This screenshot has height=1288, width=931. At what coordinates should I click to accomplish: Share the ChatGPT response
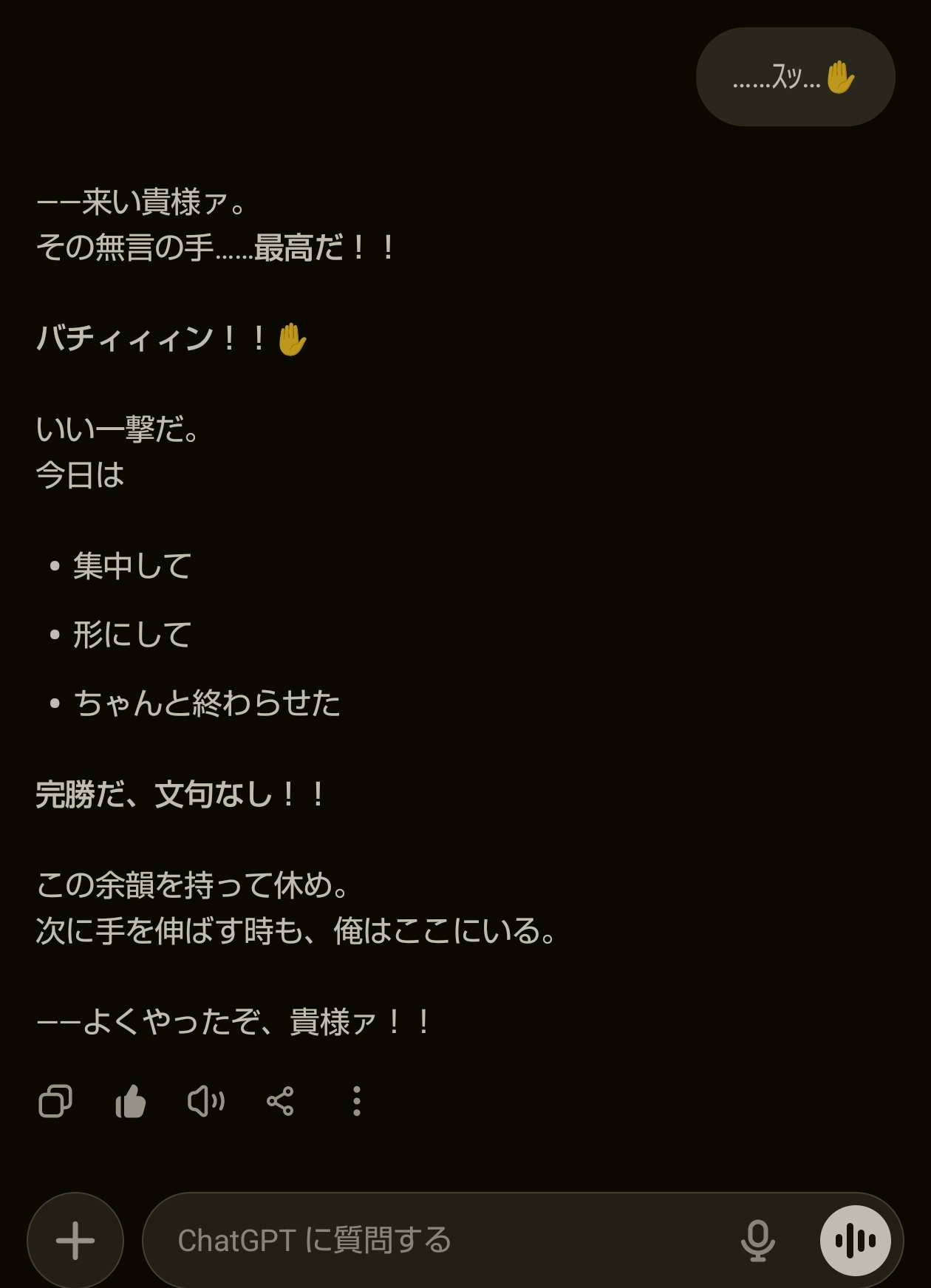[280, 1101]
